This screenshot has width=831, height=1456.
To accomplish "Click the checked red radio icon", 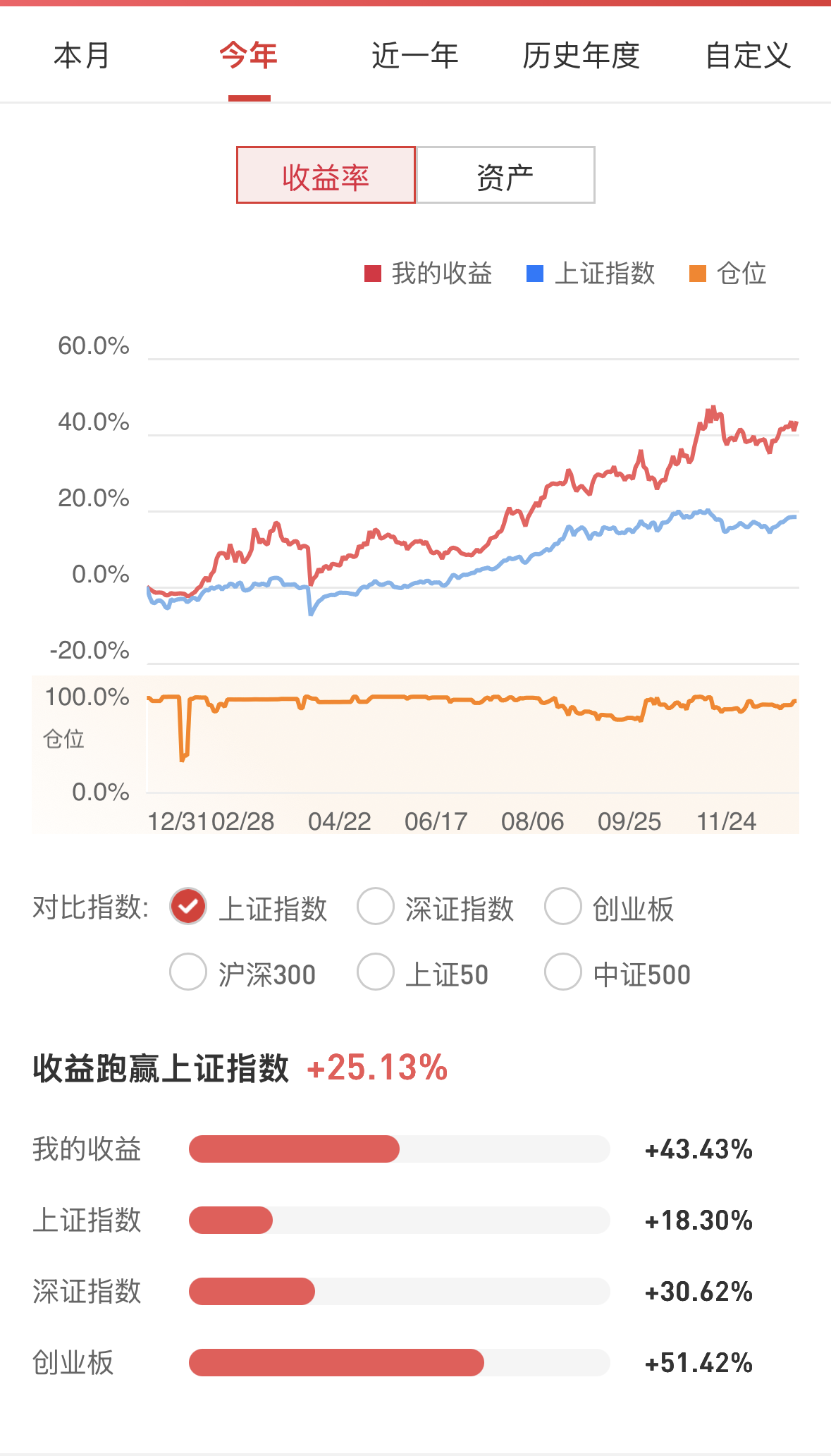I will tap(187, 909).
